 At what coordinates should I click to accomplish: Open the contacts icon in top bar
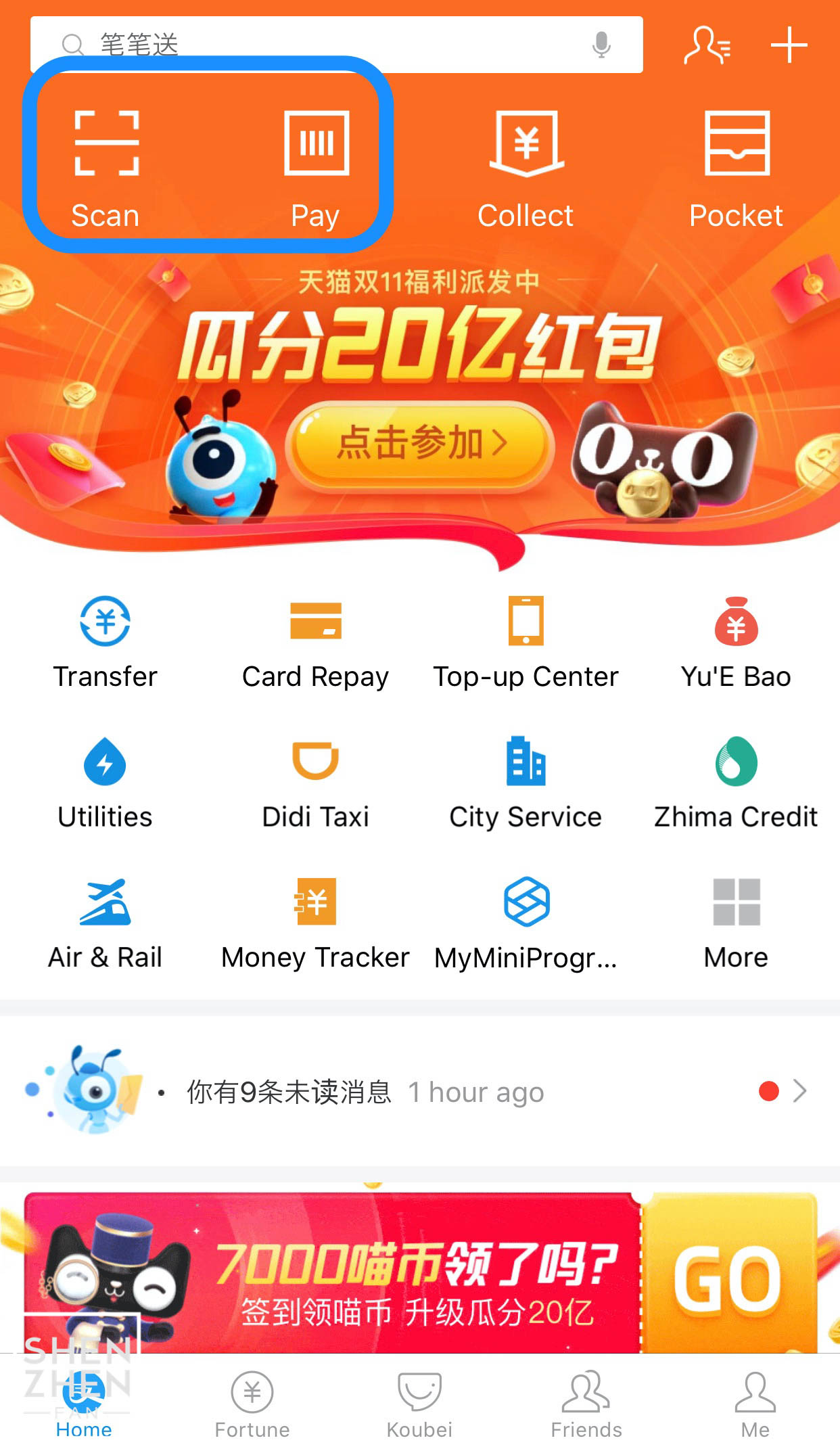pos(707,45)
